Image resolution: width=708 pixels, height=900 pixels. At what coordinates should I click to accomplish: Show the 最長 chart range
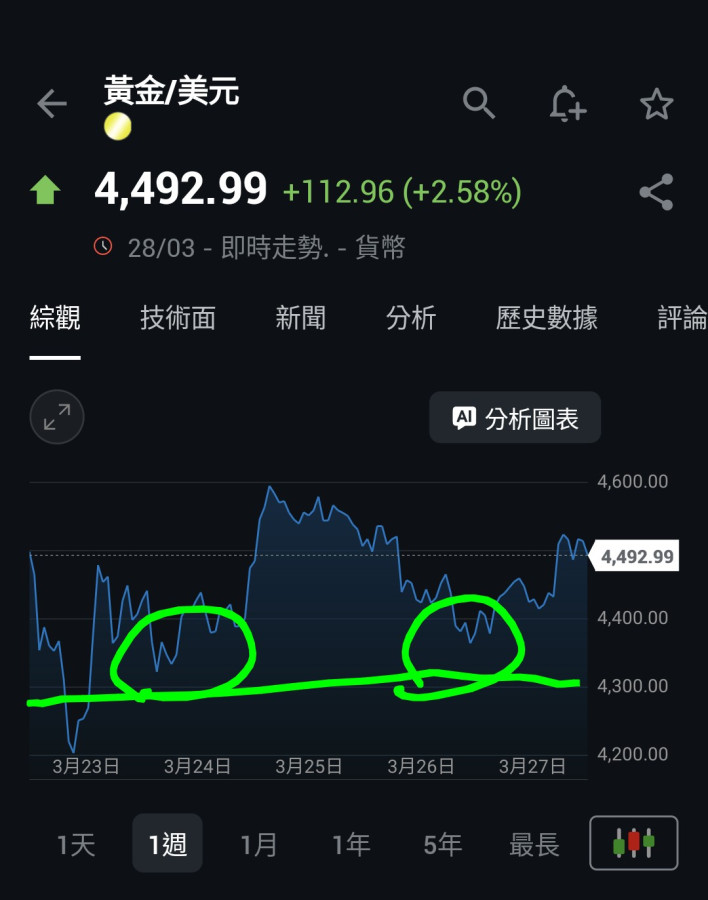click(534, 844)
